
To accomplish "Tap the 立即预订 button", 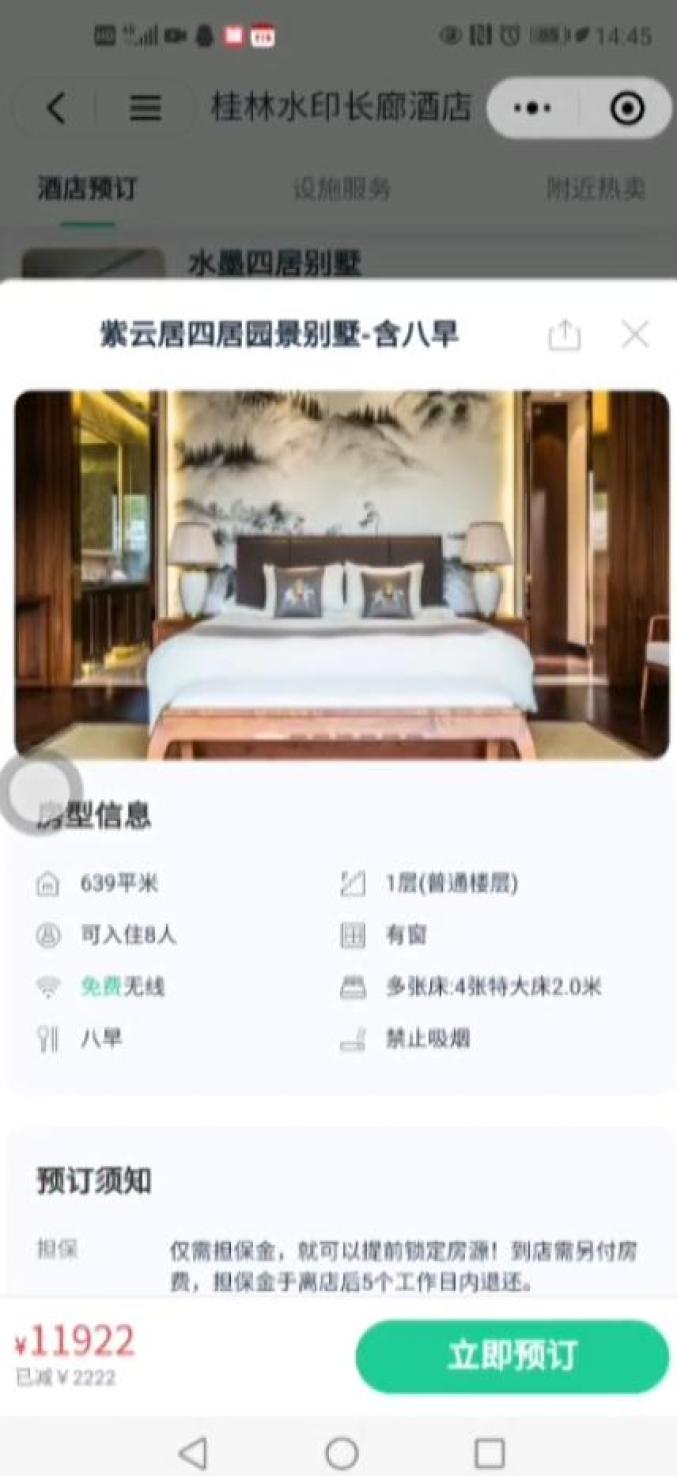I will click(512, 1356).
